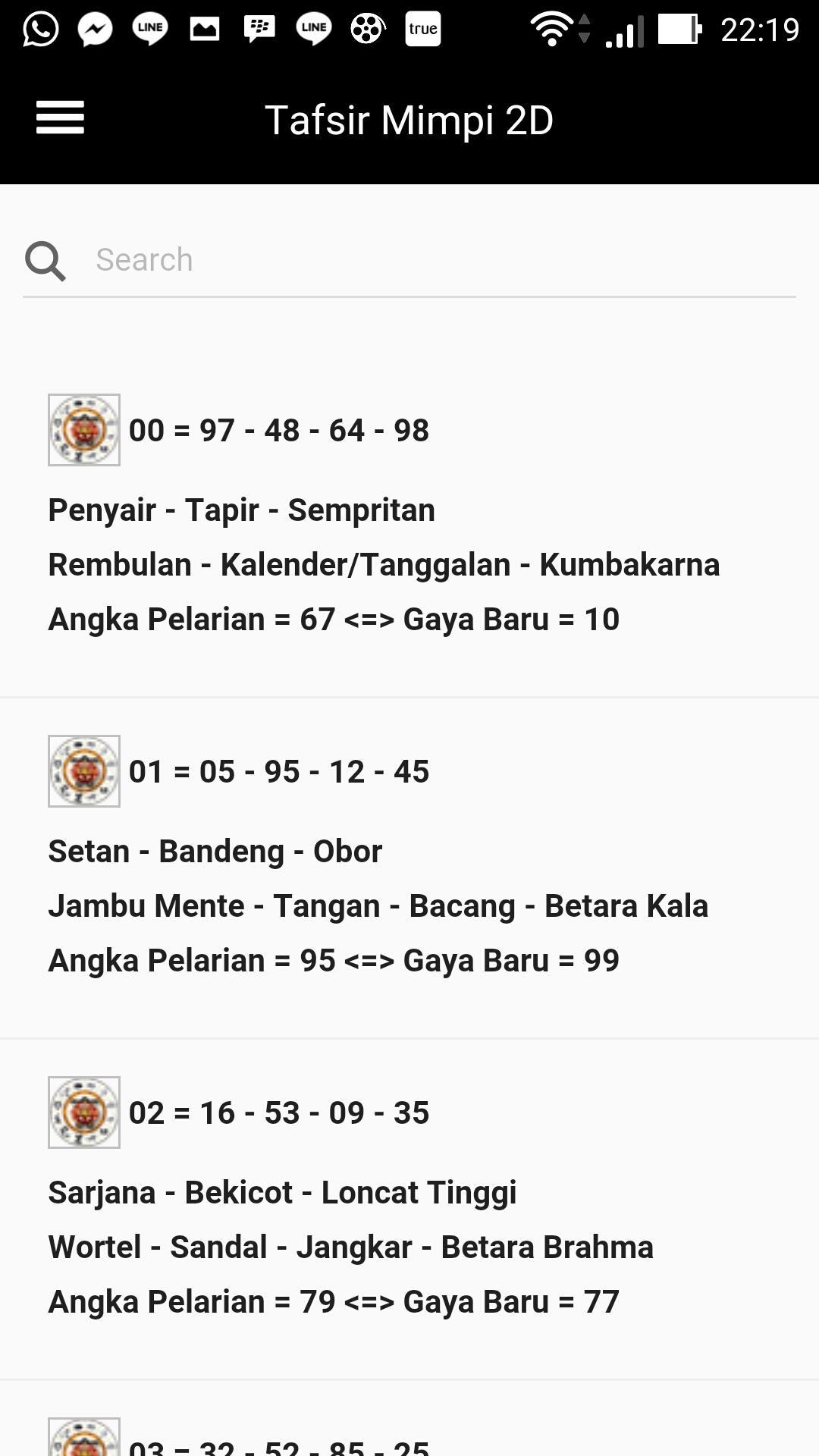Click the Sarjana - Bekicot - Loncat Tinggi text

(x=282, y=1192)
